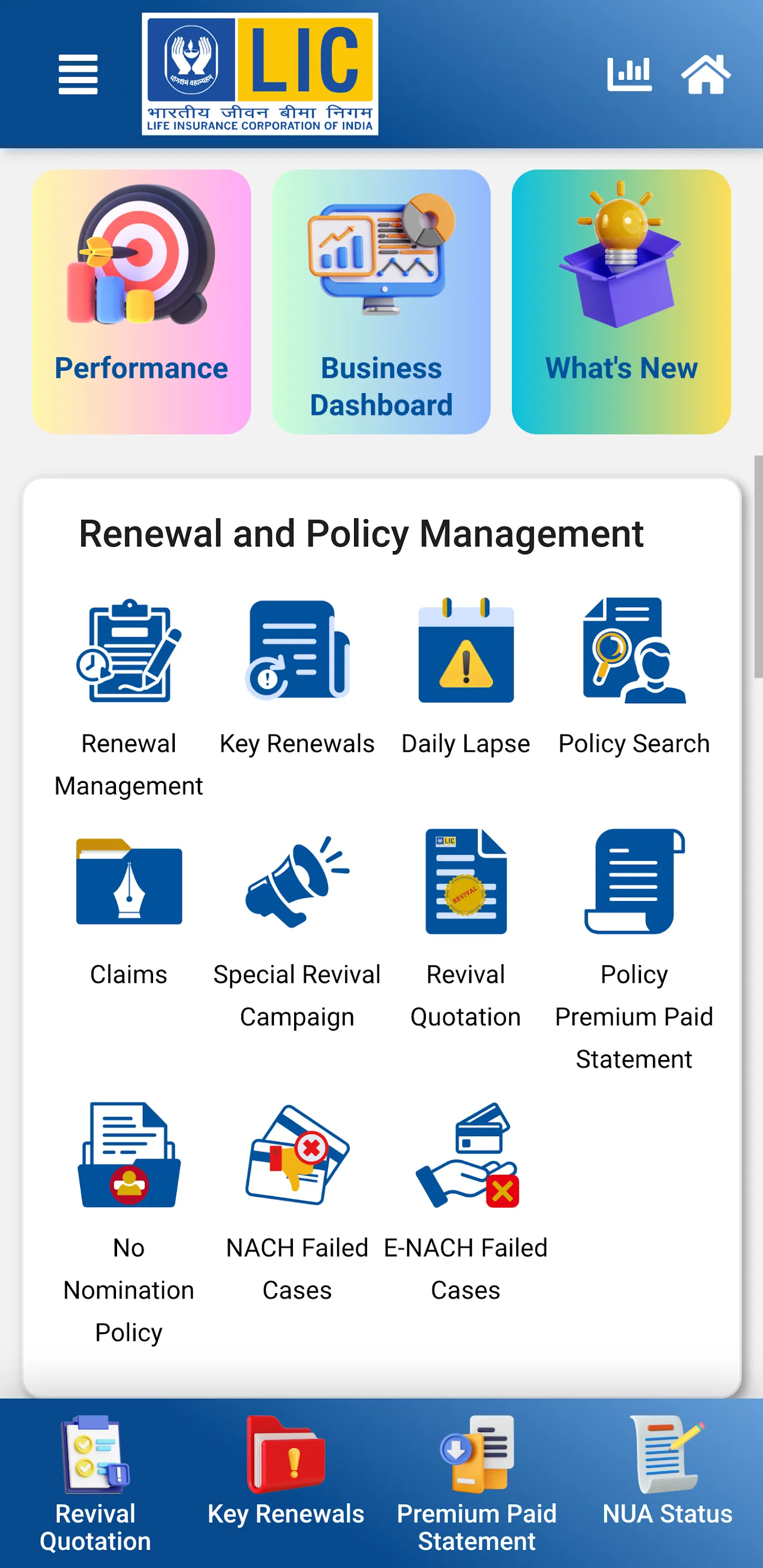Open the hamburger navigation menu
763x1568 pixels.
point(78,74)
